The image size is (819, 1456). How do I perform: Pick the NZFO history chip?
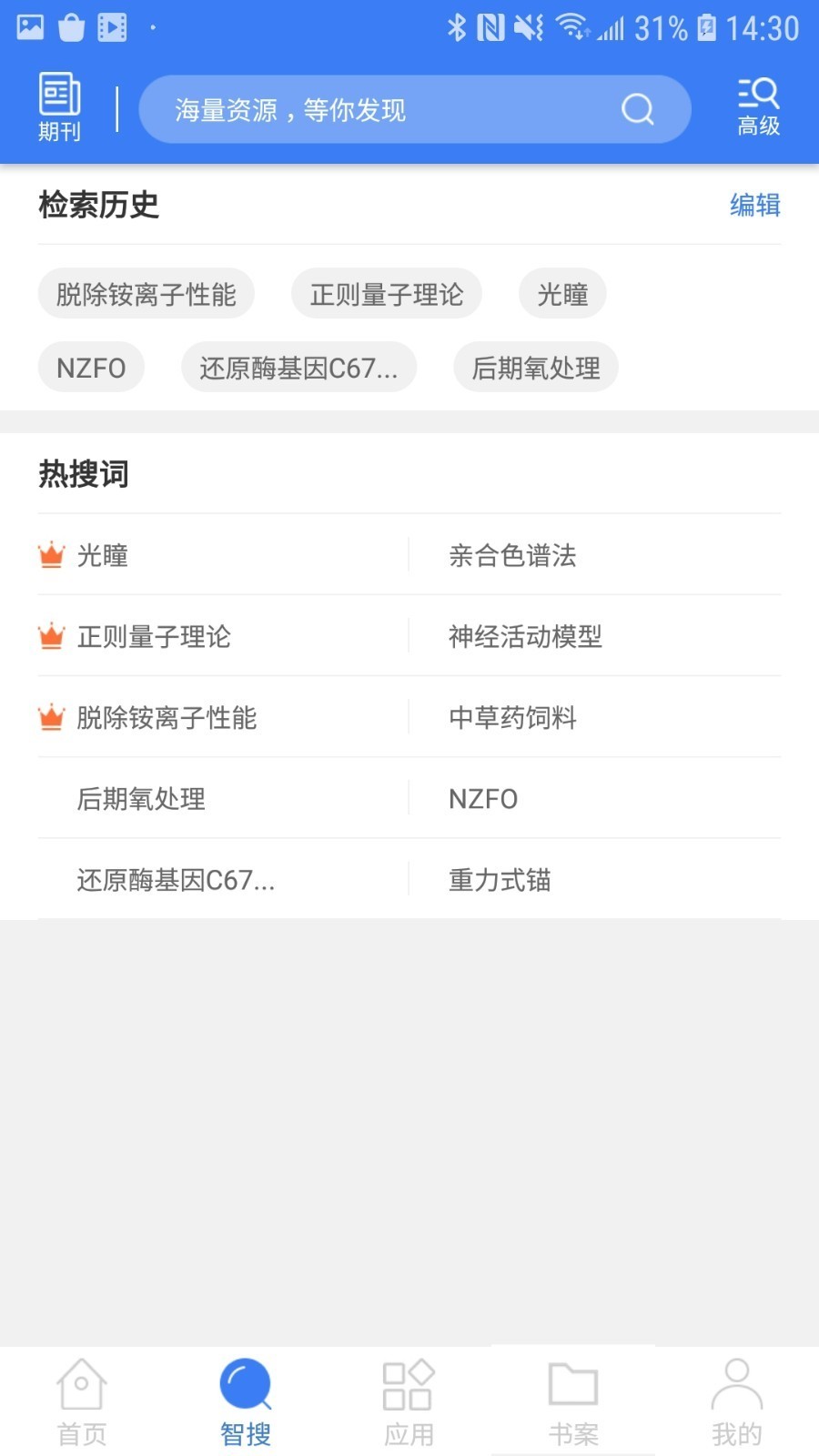91,368
